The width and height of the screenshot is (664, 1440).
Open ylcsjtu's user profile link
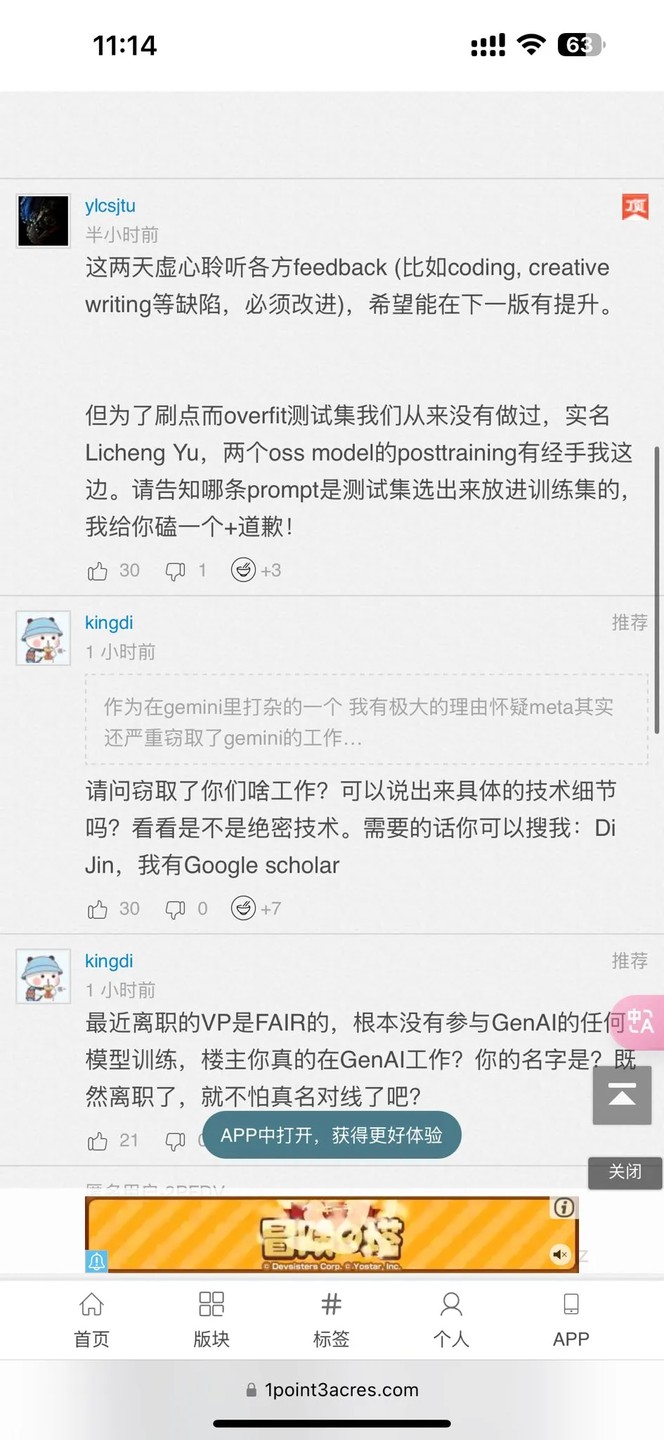click(110, 206)
